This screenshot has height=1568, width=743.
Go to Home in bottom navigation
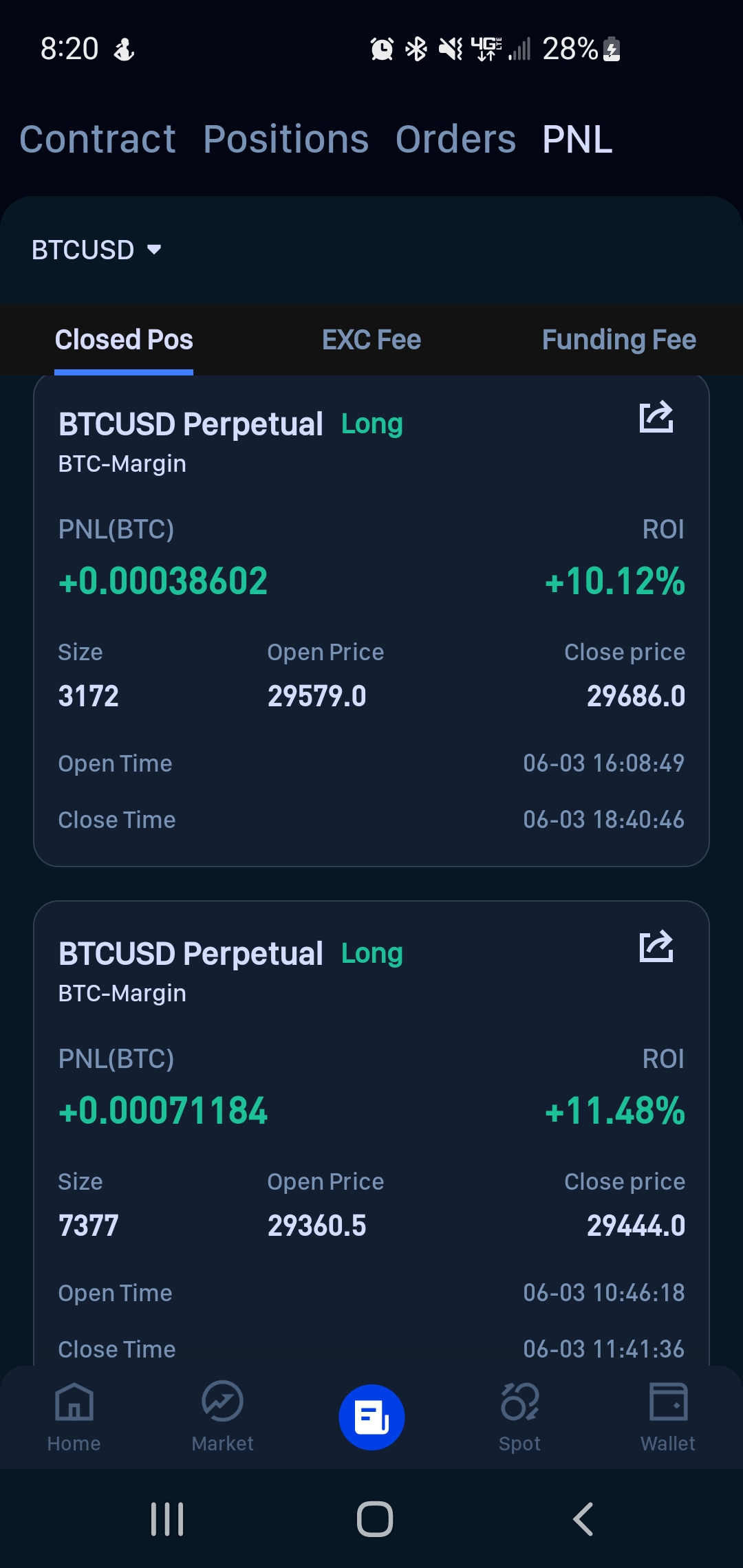(74, 1417)
